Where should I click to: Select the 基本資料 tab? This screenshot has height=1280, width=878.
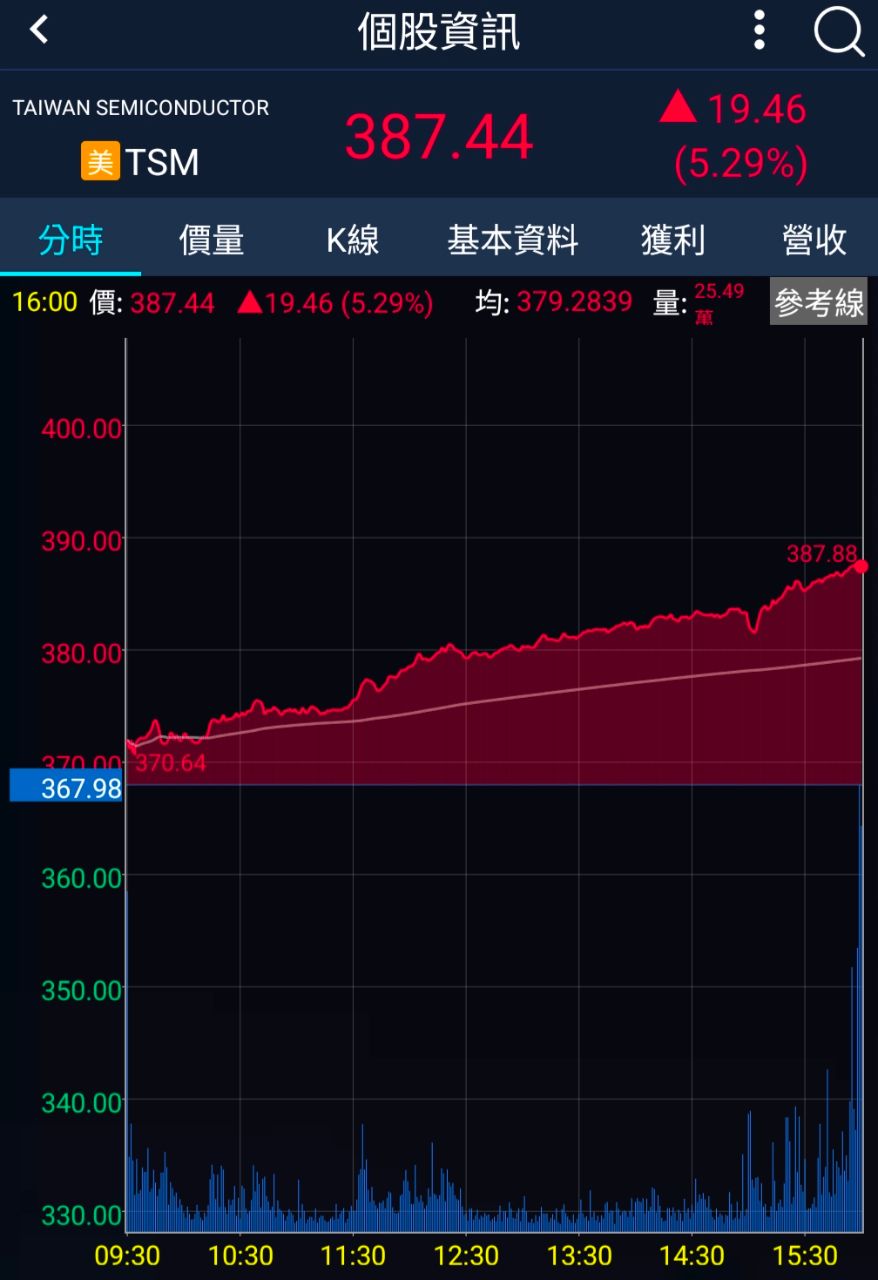coord(512,240)
